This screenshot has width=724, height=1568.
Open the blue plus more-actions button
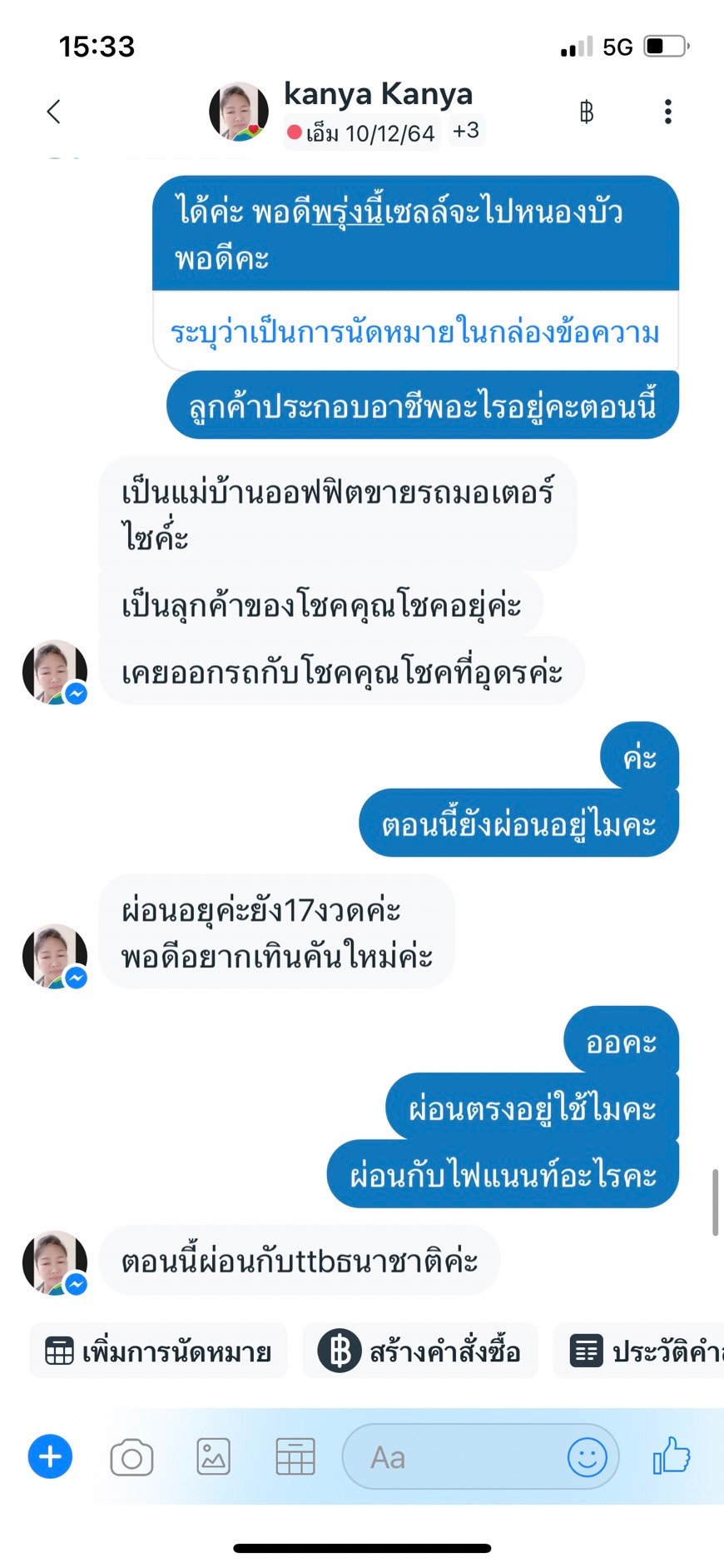[x=50, y=1457]
